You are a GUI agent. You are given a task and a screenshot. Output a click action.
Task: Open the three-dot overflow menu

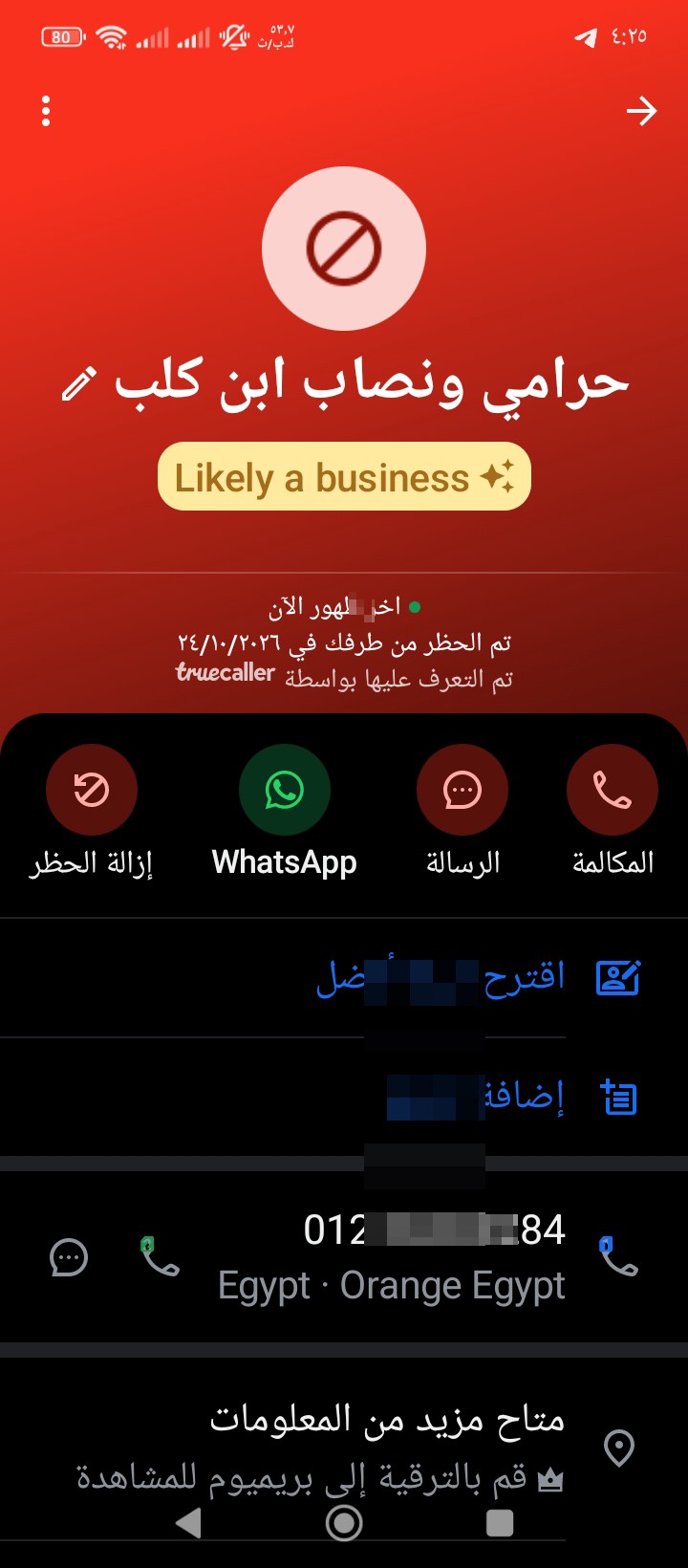pos(46,112)
